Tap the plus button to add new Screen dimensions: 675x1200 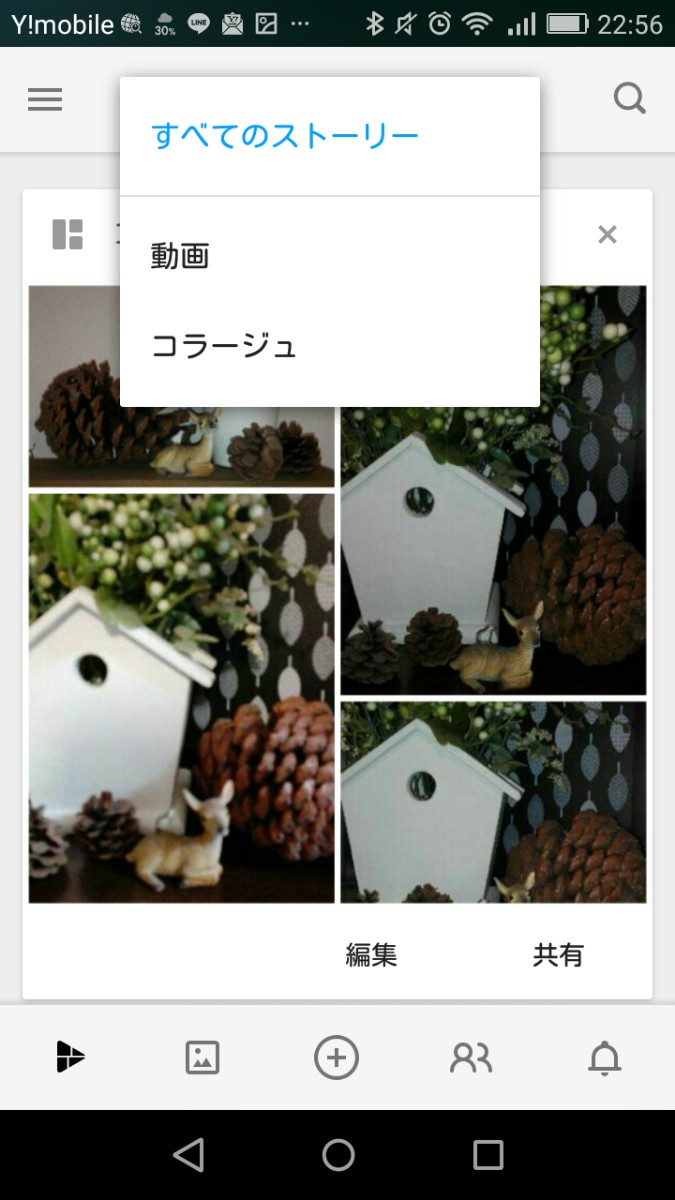(x=337, y=1057)
